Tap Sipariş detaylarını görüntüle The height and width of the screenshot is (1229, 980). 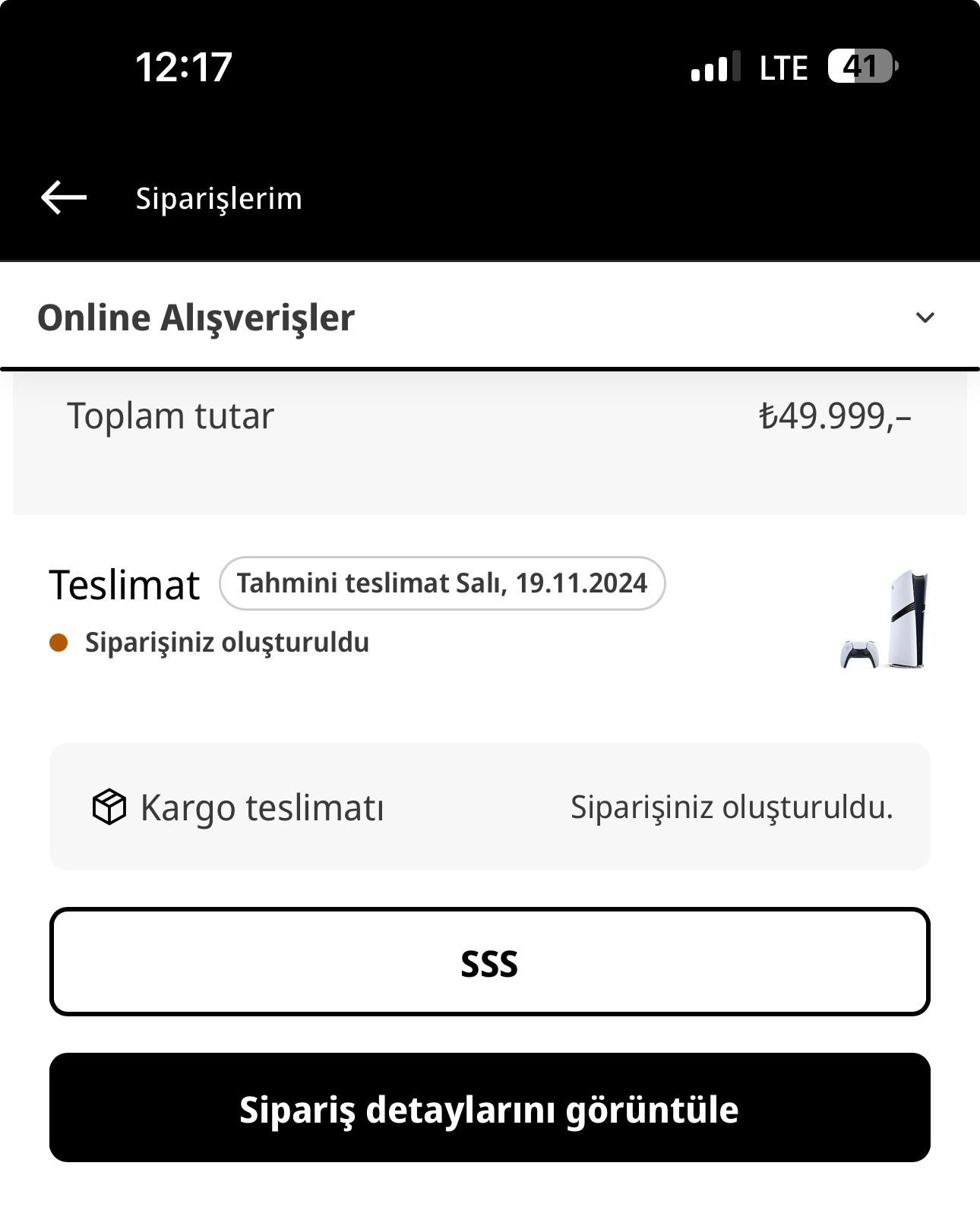(489, 1107)
